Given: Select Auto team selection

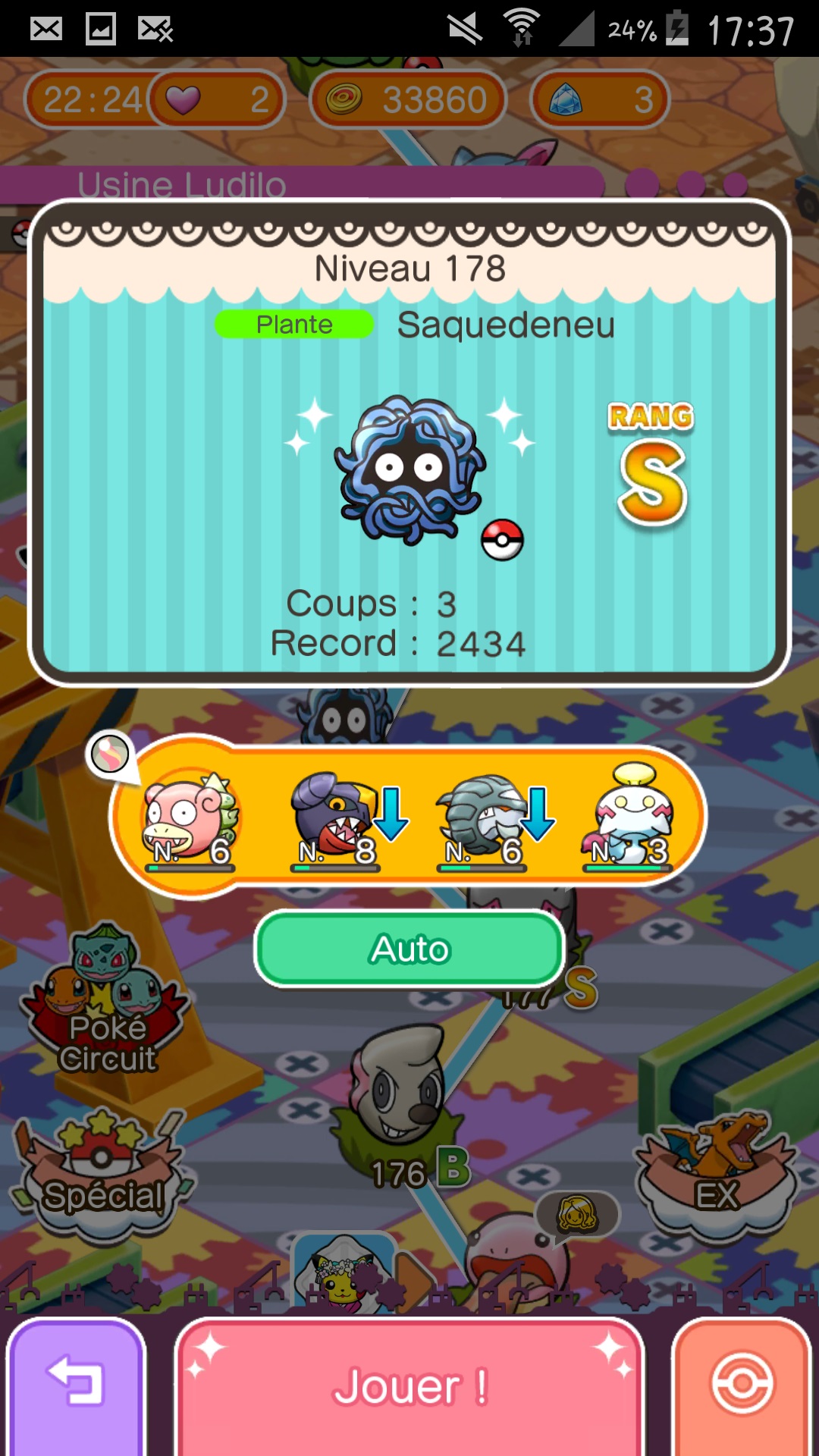Looking at the screenshot, I should [409, 949].
